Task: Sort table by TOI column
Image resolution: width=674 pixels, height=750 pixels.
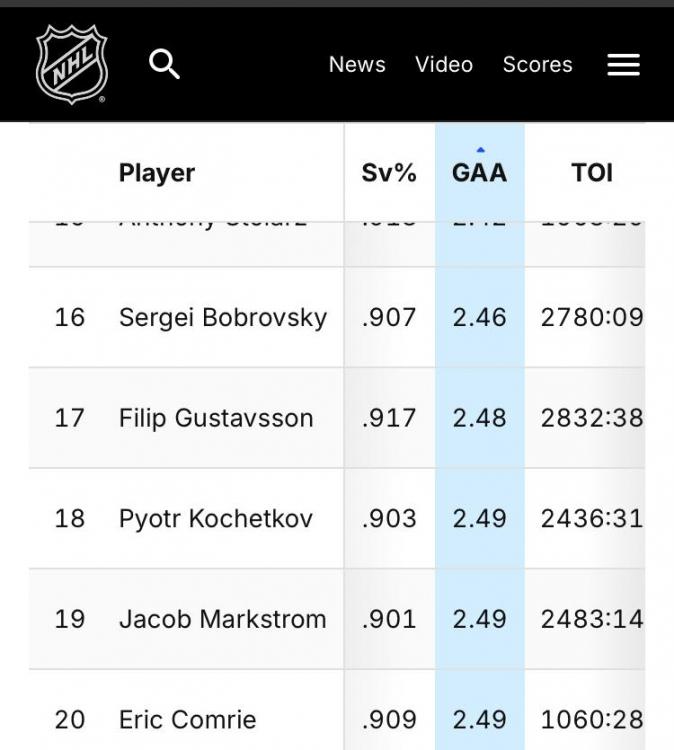Action: coord(591,172)
